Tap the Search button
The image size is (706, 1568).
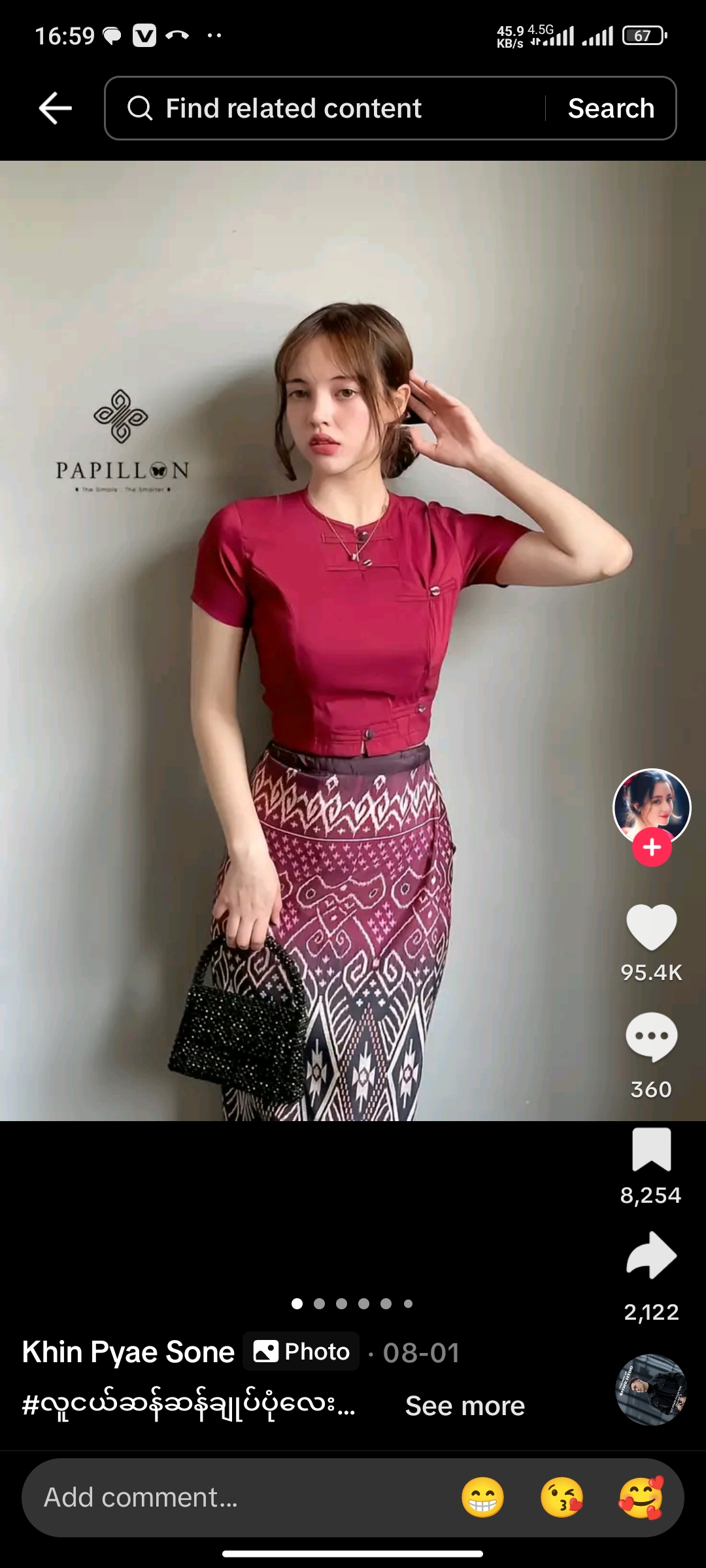click(611, 108)
